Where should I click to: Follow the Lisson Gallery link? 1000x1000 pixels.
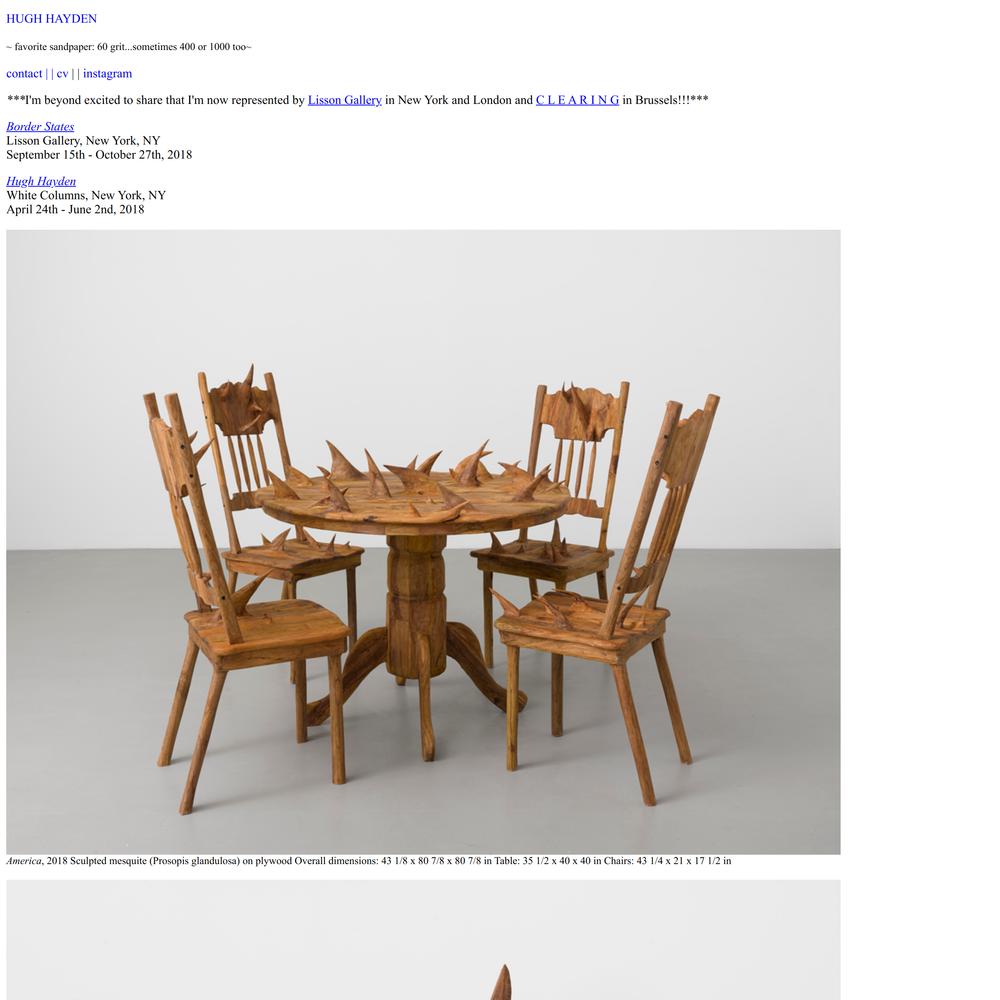coord(344,100)
